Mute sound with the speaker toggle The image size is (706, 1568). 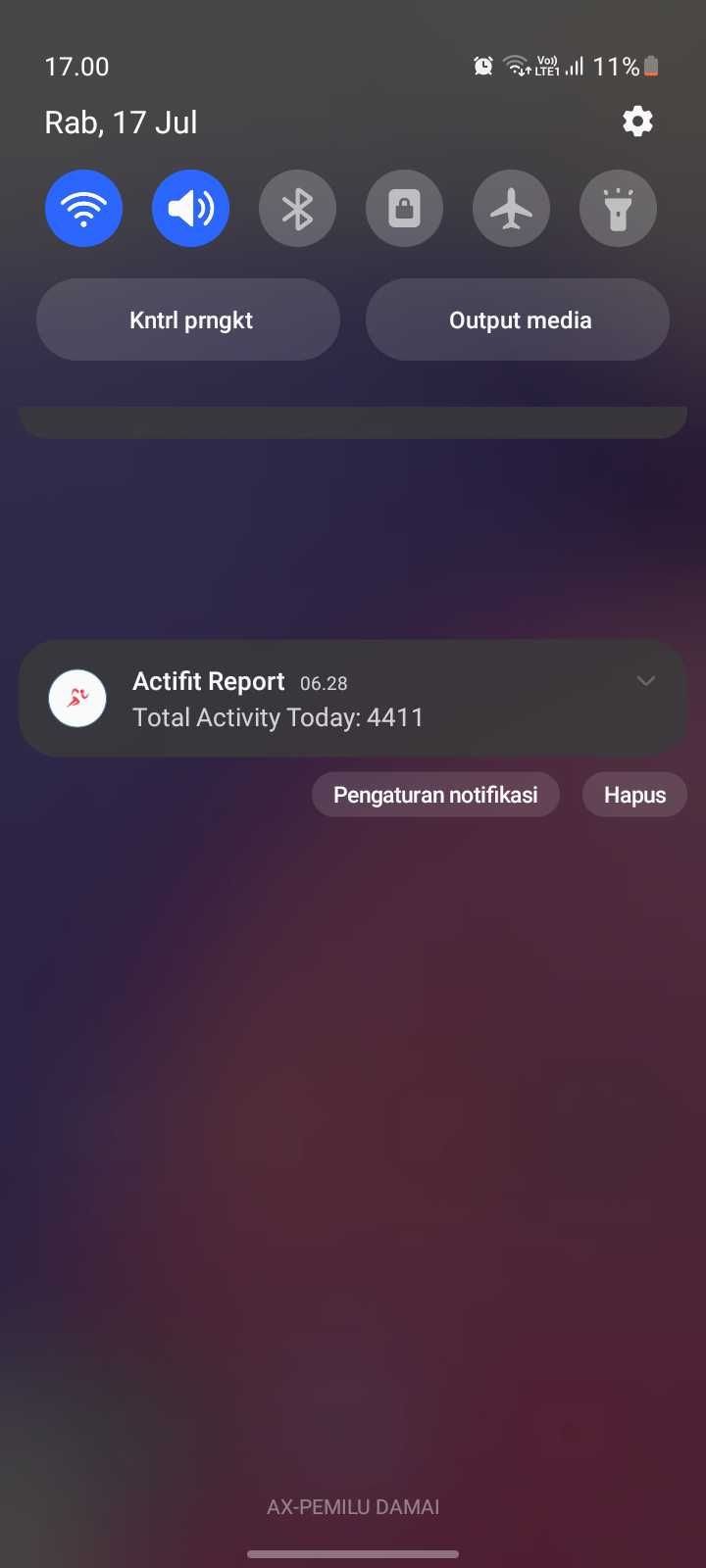(190, 209)
